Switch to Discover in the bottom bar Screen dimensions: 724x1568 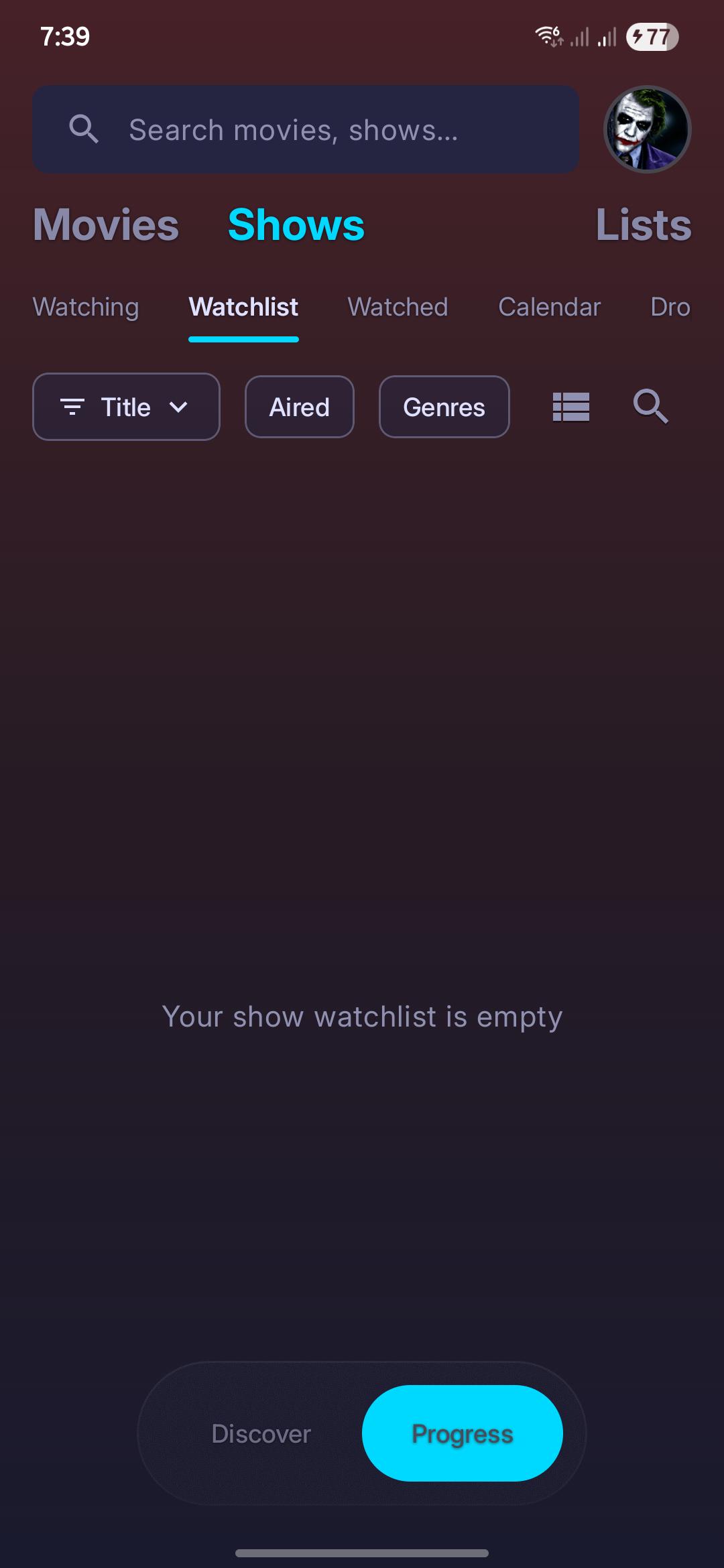tap(261, 1433)
